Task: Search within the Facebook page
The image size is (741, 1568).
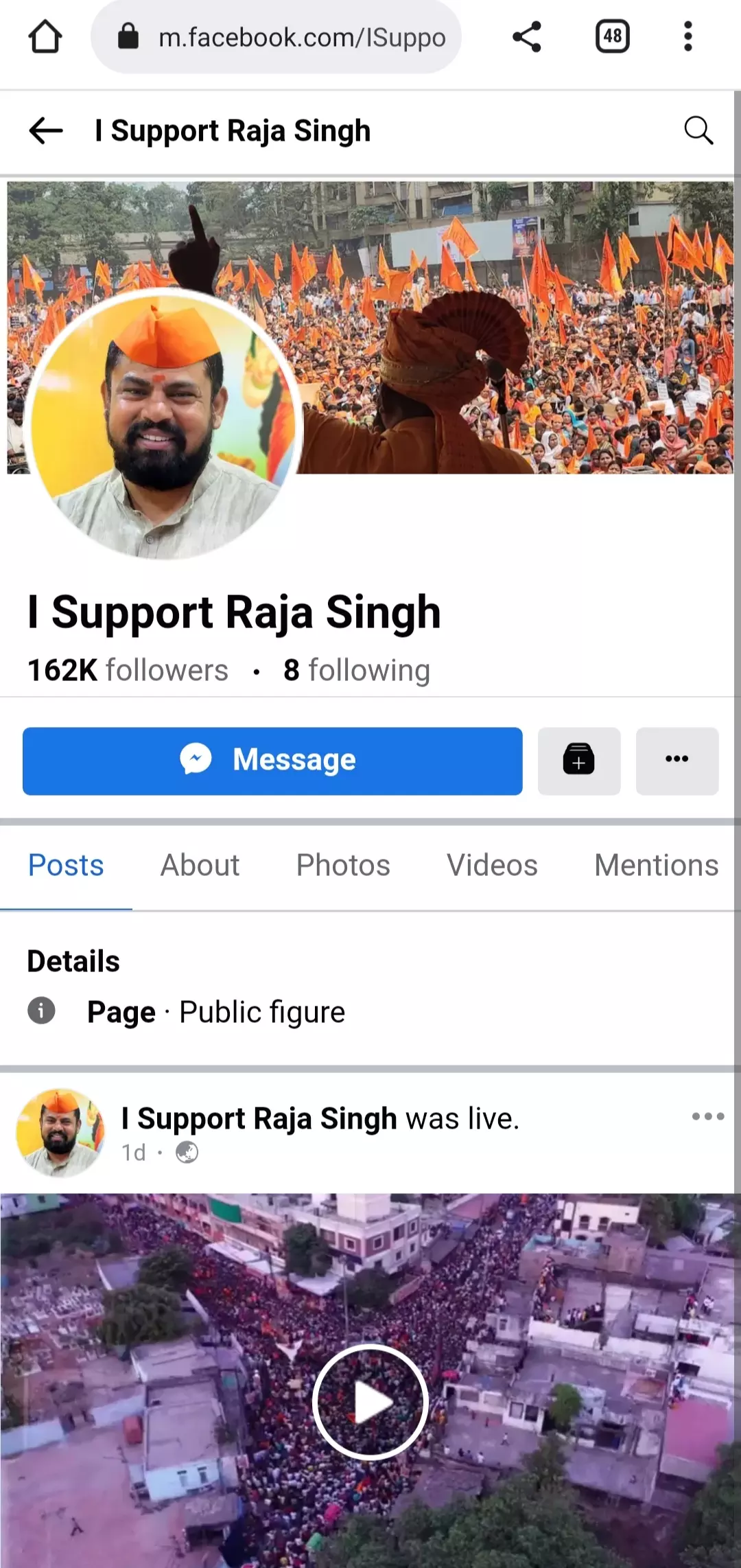Action: click(698, 130)
